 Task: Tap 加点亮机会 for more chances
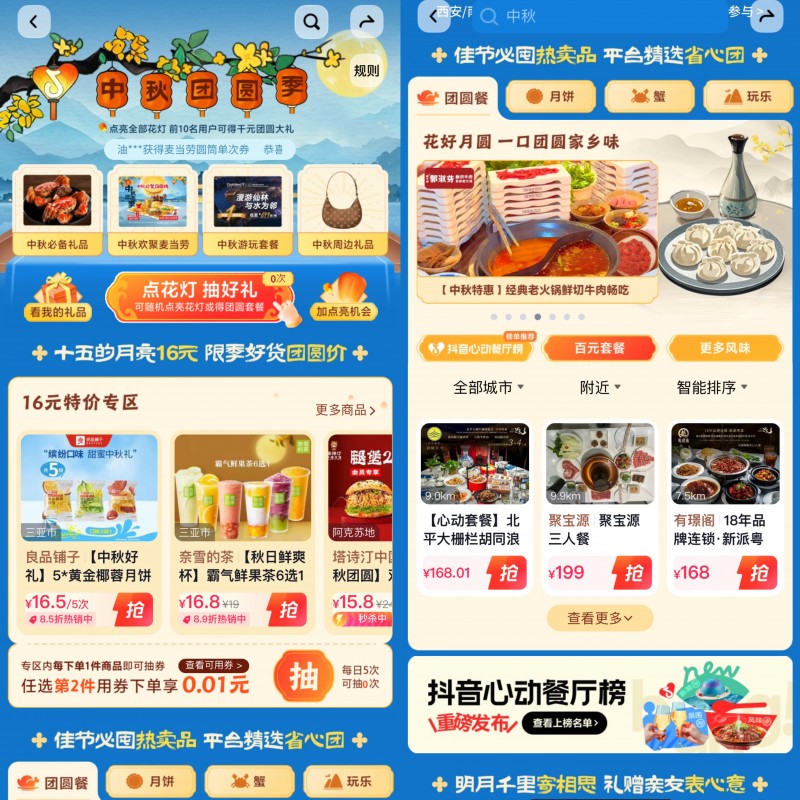[344, 301]
